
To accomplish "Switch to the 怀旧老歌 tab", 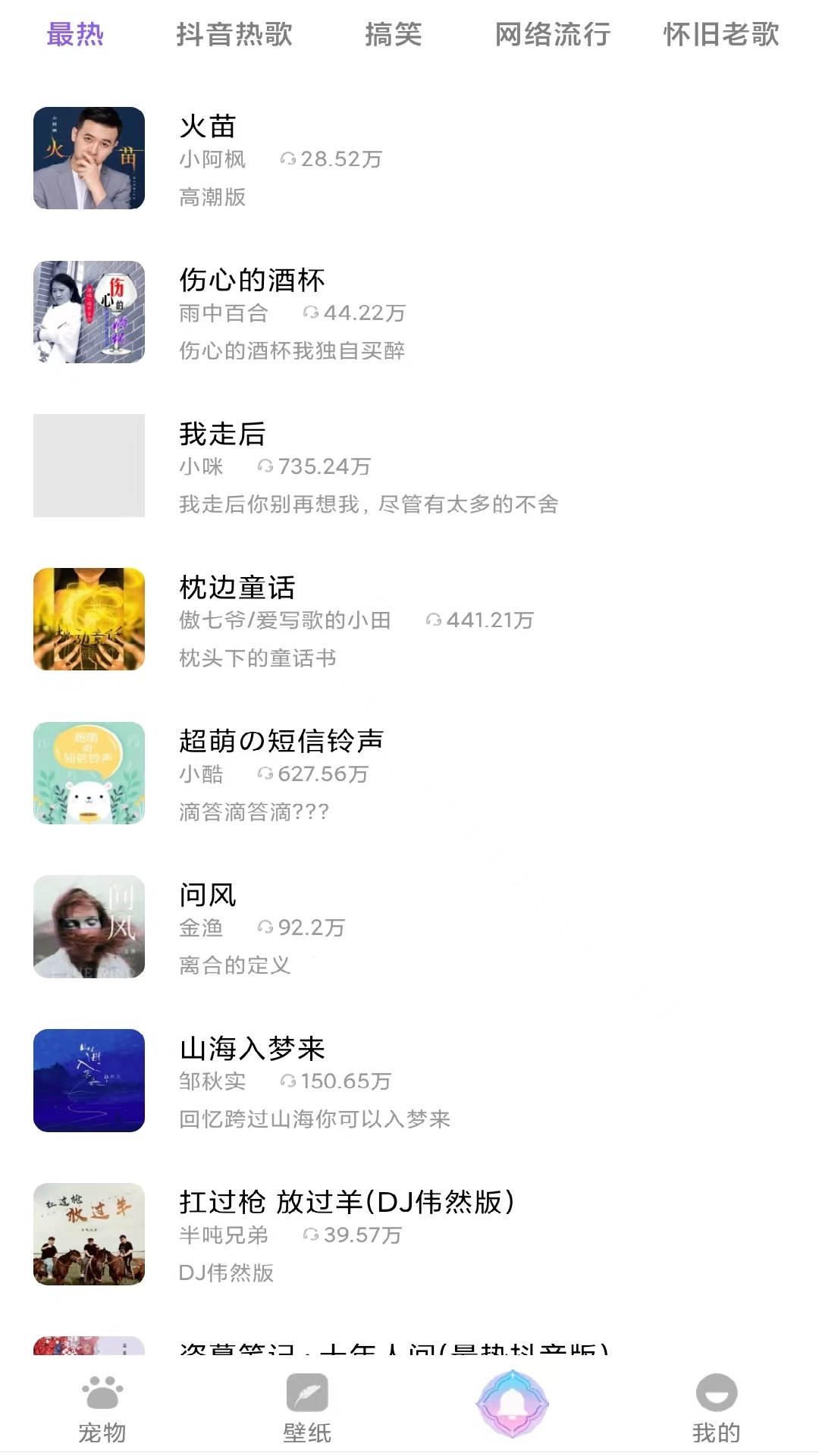I will [720, 34].
